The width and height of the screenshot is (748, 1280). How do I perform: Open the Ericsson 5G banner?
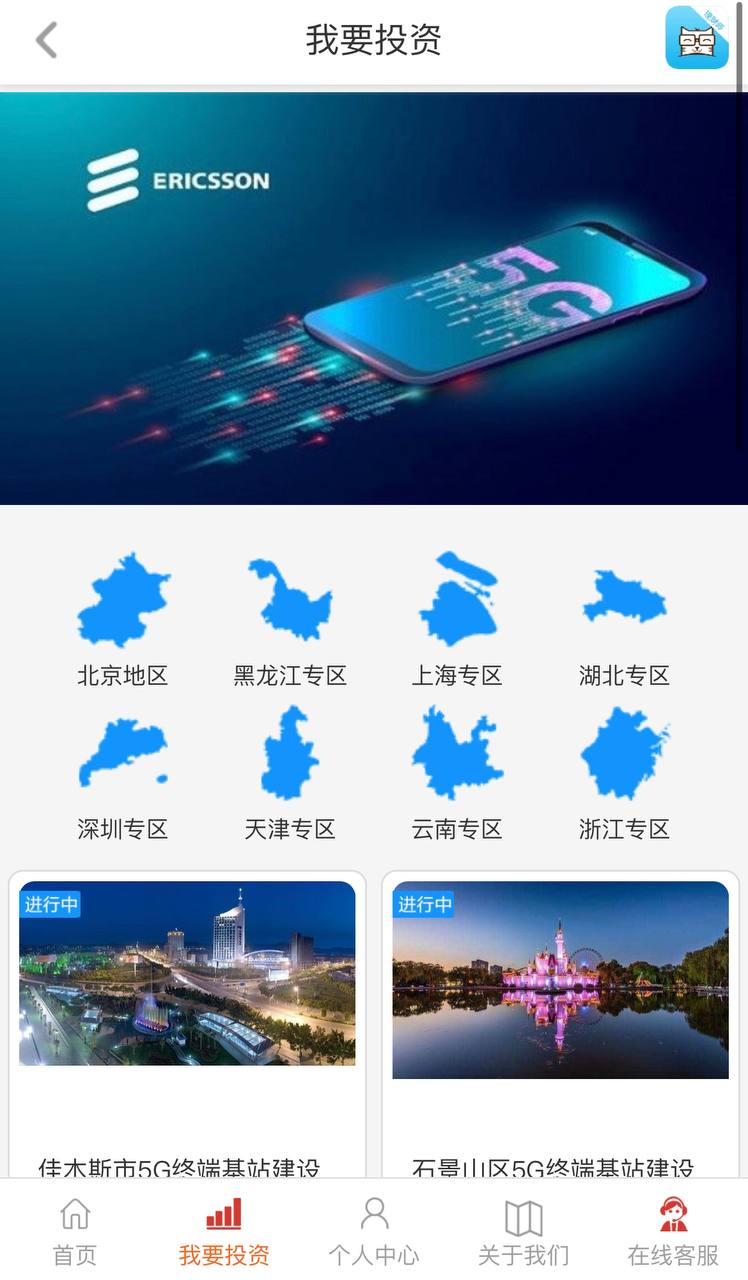pos(372,298)
